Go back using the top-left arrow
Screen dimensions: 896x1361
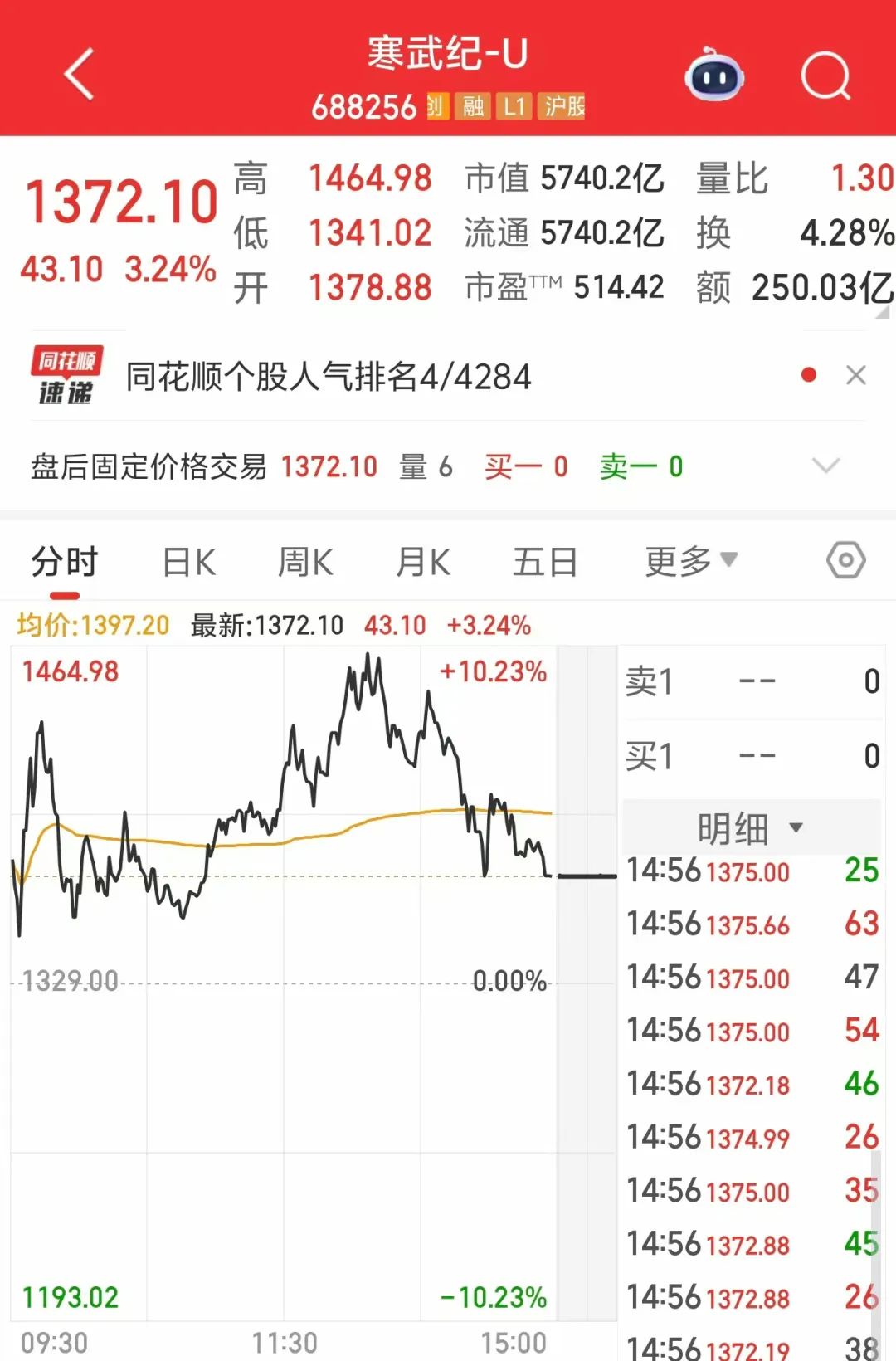point(80,75)
